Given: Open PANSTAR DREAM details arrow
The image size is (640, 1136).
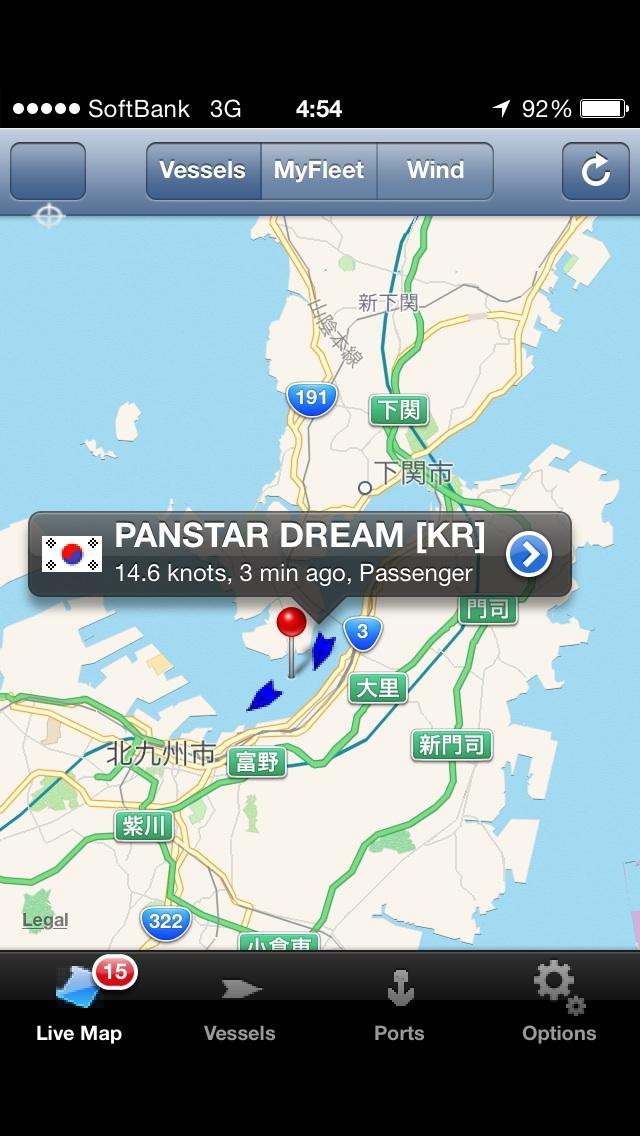Looking at the screenshot, I should (529, 554).
